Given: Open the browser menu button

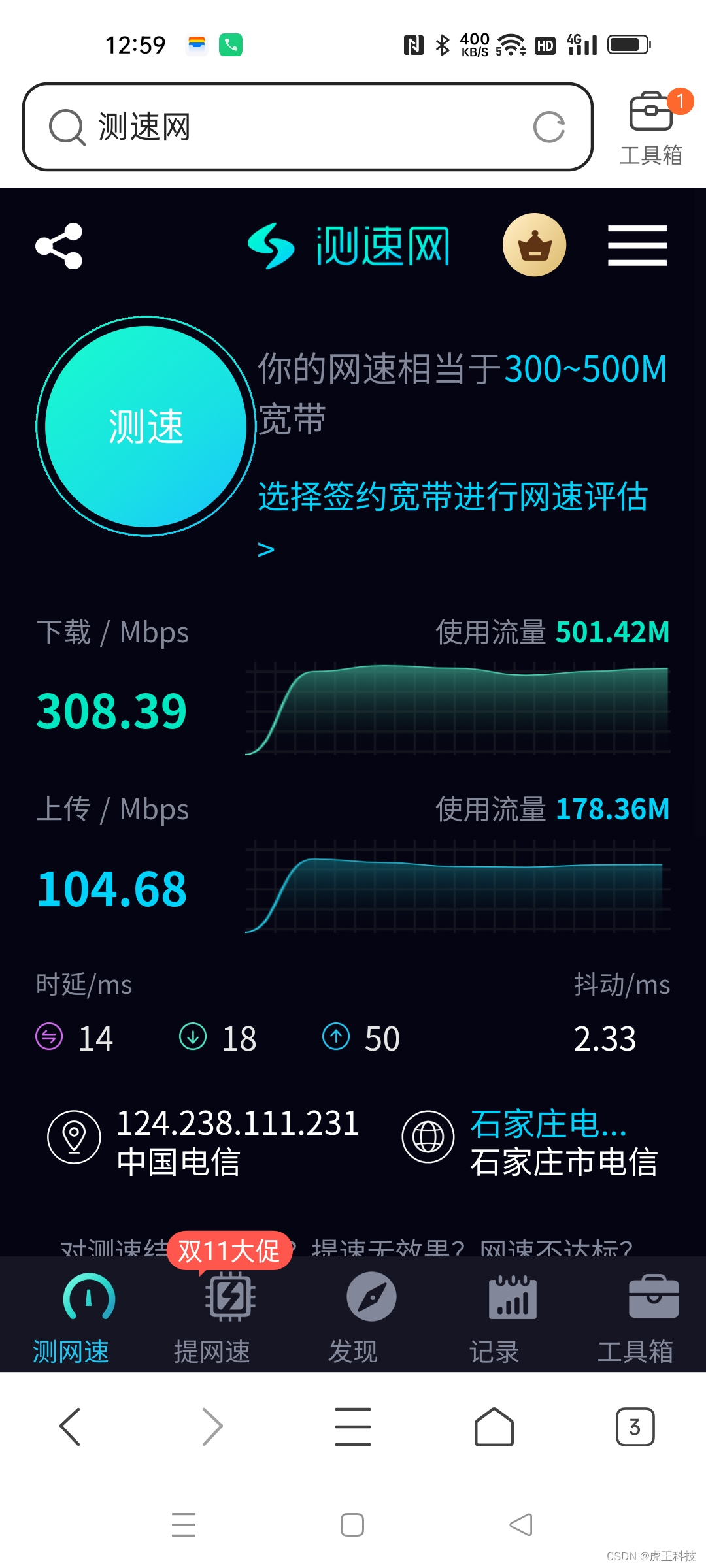Looking at the screenshot, I should (x=353, y=1426).
